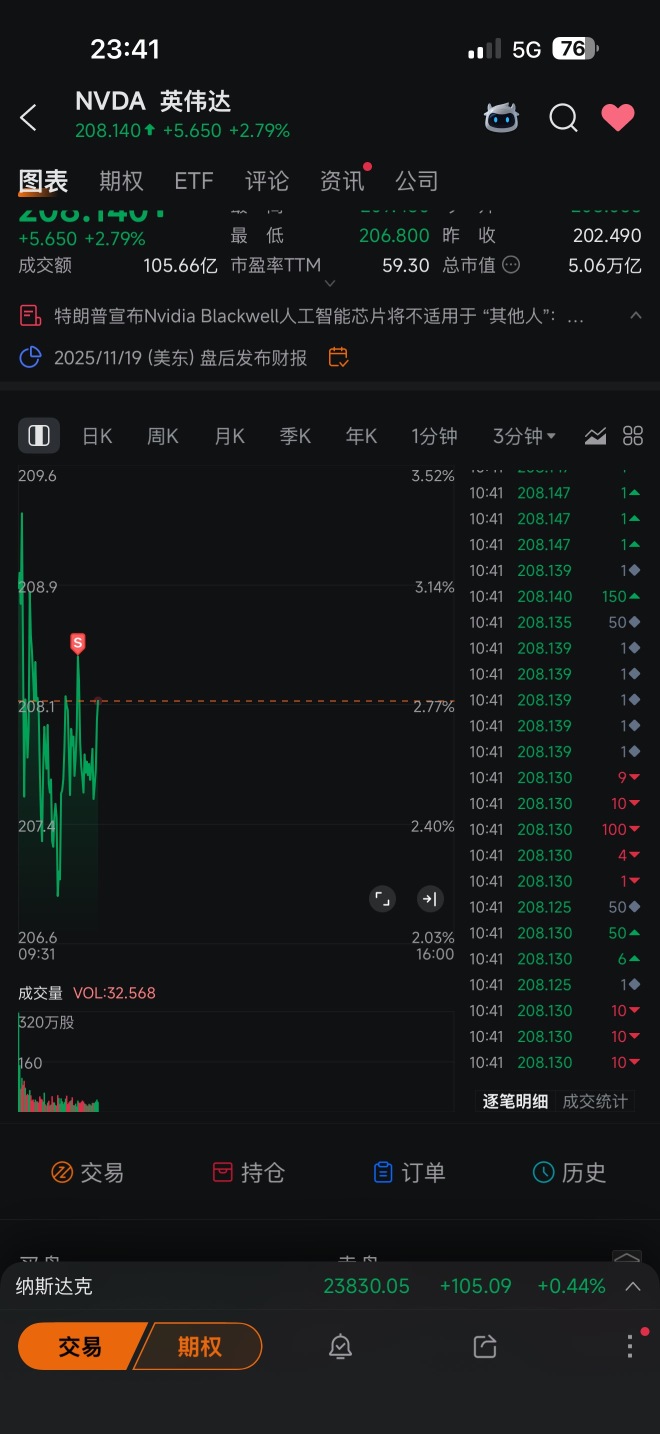Expand chart to full screen
Image resolution: width=660 pixels, height=1434 pixels.
pos(382,899)
